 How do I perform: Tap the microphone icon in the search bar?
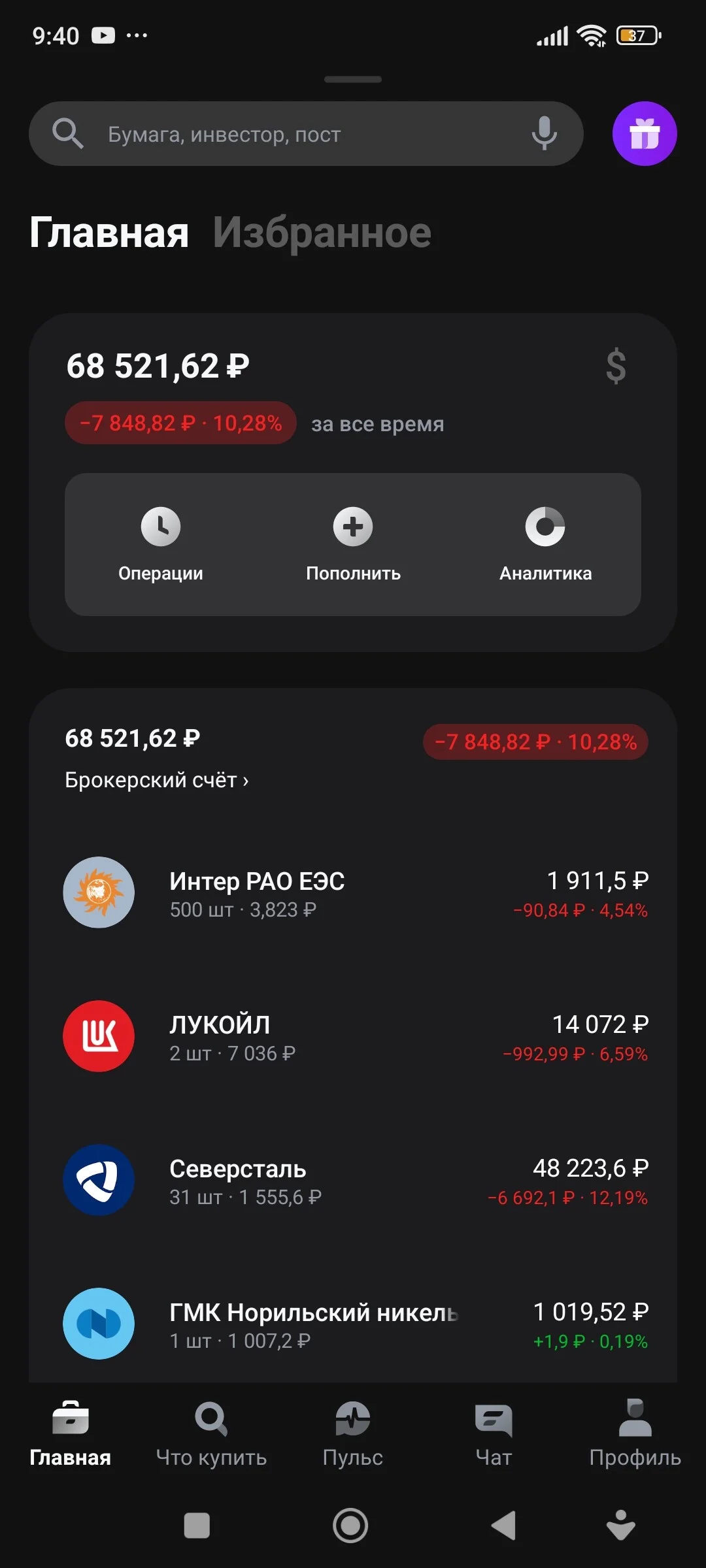(x=544, y=133)
